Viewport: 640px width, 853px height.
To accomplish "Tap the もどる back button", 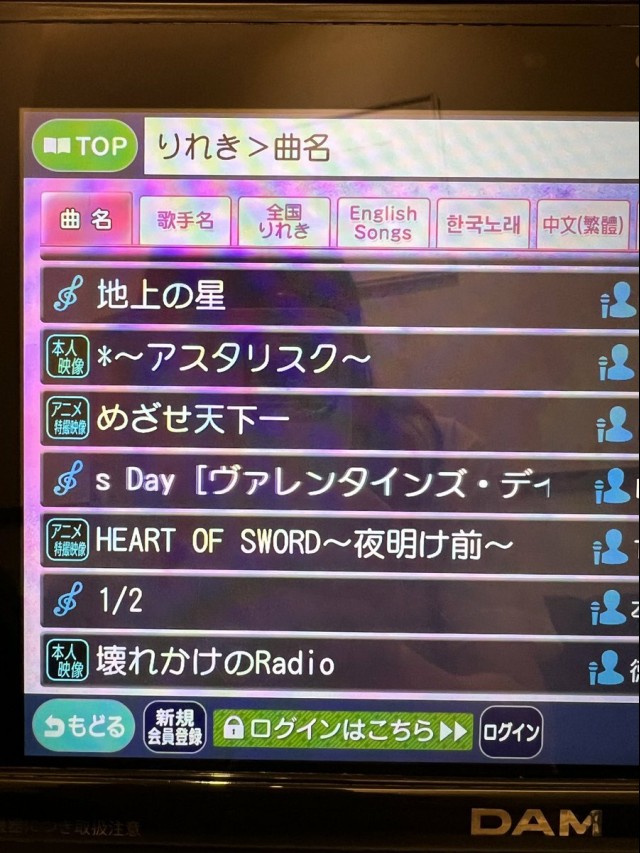I will [x=83, y=727].
